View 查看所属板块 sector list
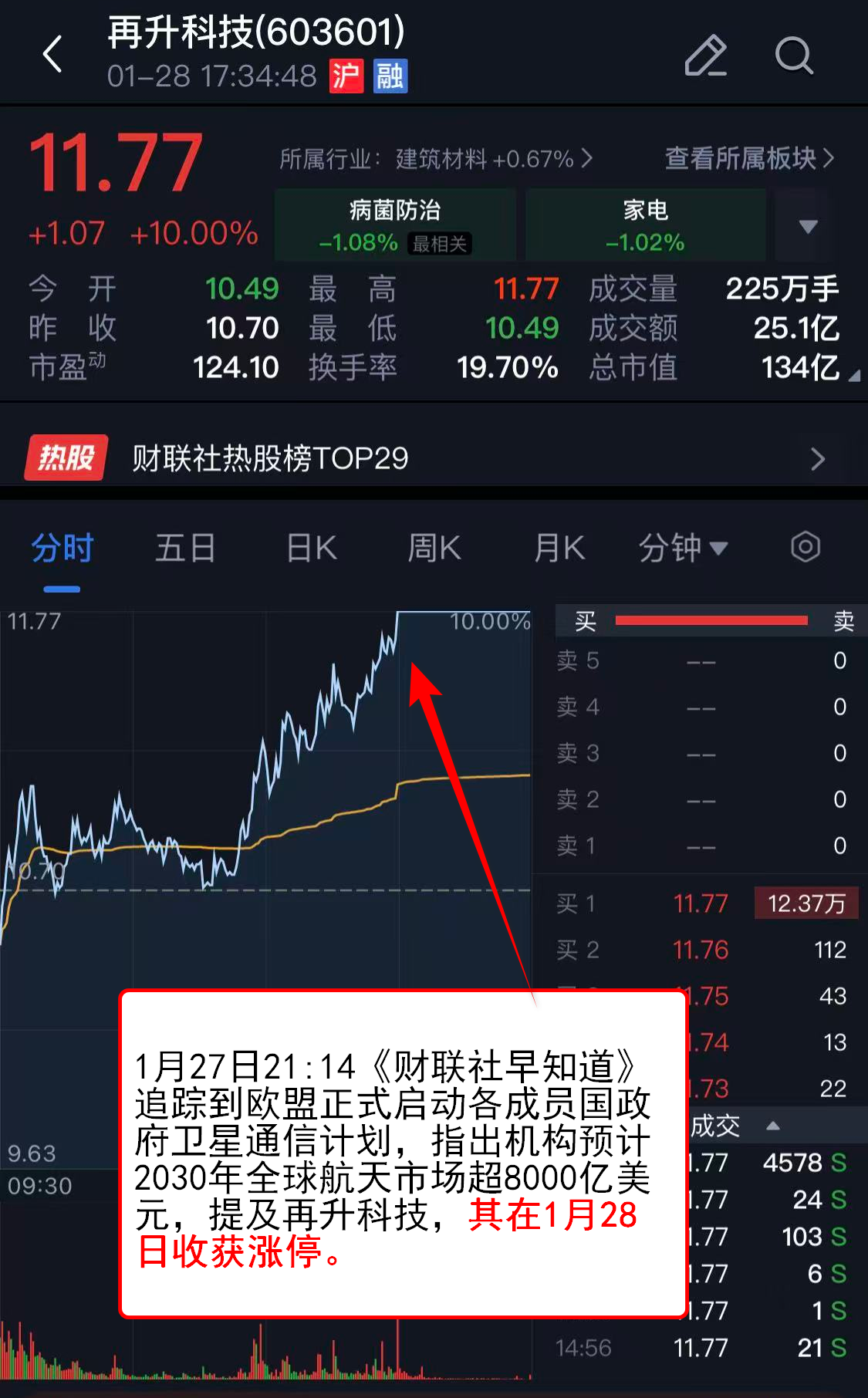Image resolution: width=868 pixels, height=1398 pixels. point(748,158)
